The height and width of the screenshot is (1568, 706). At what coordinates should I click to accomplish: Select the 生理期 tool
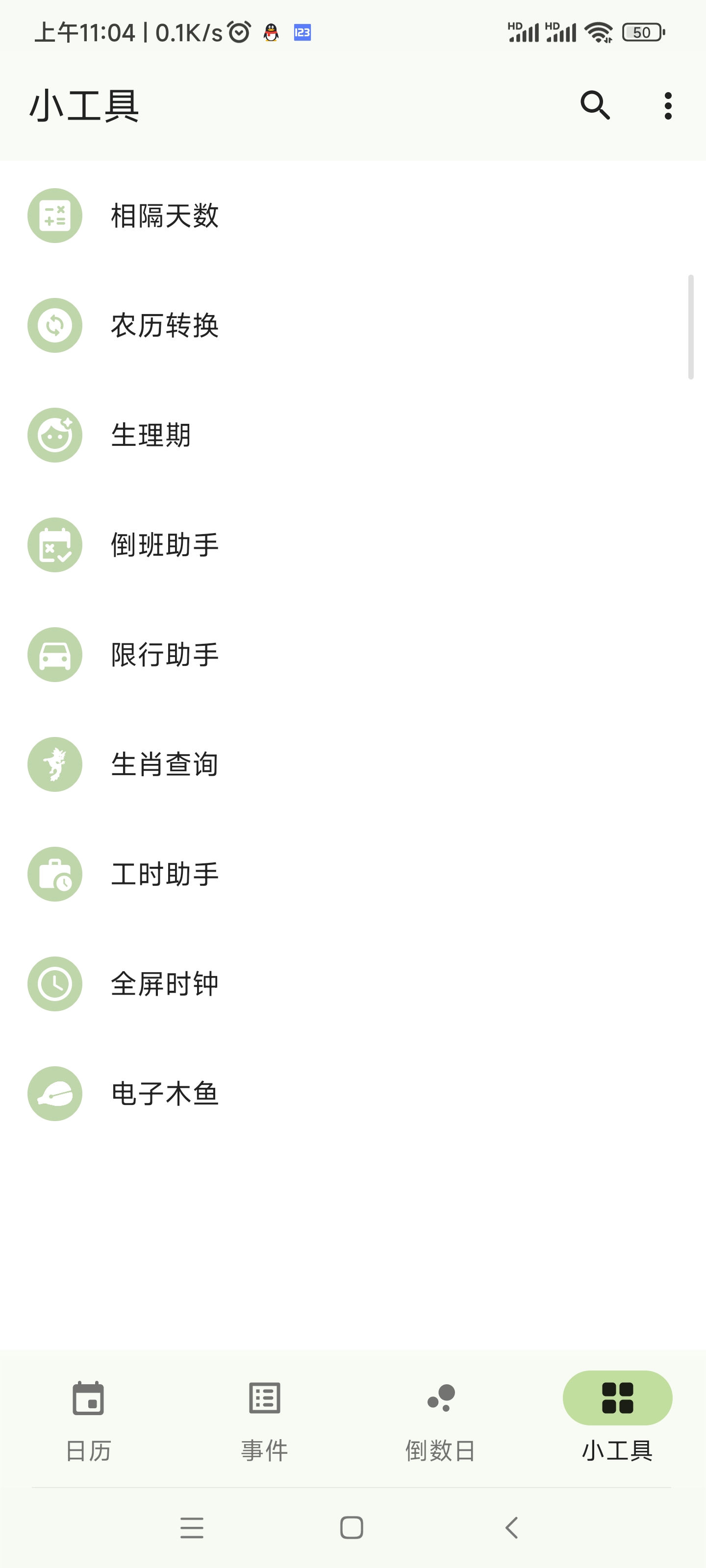[x=151, y=435]
